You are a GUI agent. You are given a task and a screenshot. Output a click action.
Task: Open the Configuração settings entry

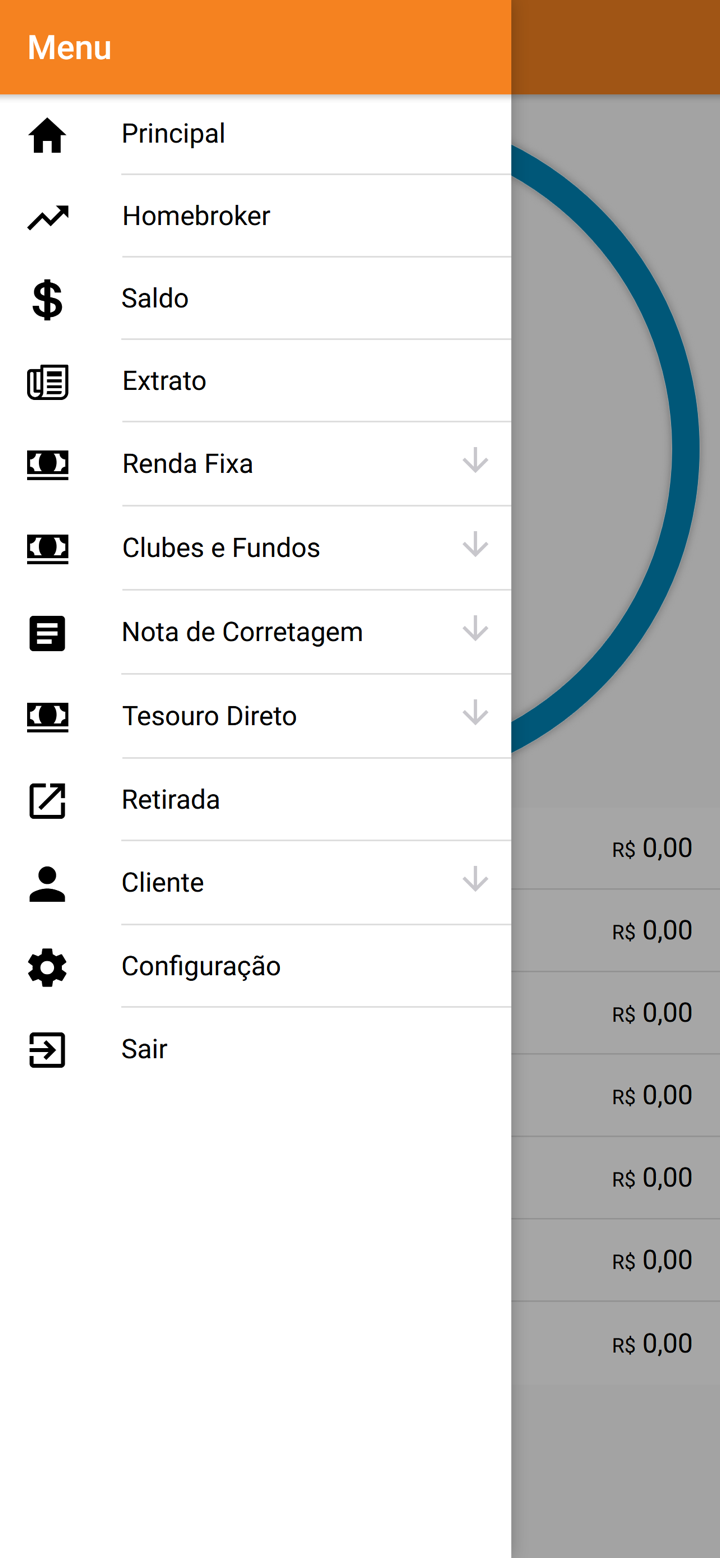[201, 966]
